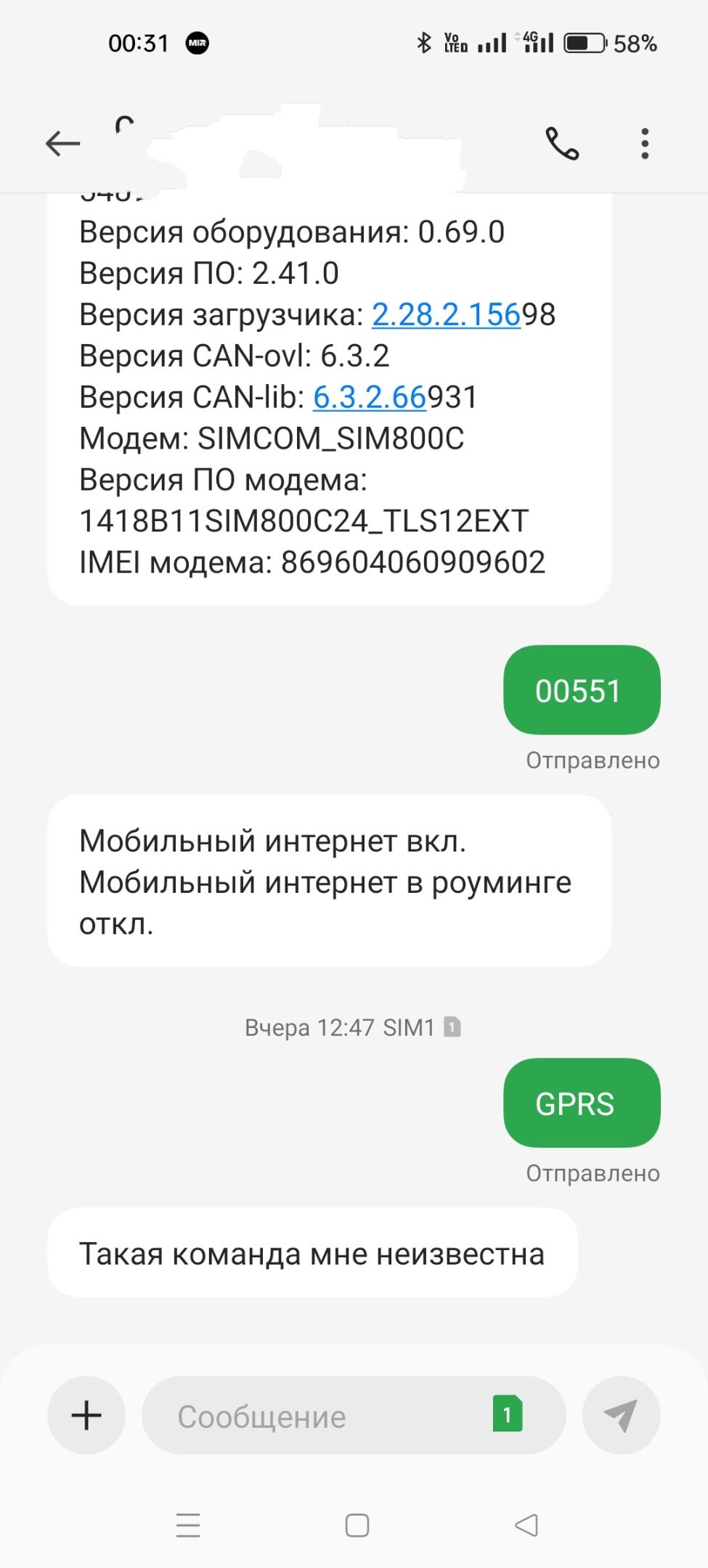The height and width of the screenshot is (1568, 708).
Task: Go to the home screen
Action: pos(357,1525)
